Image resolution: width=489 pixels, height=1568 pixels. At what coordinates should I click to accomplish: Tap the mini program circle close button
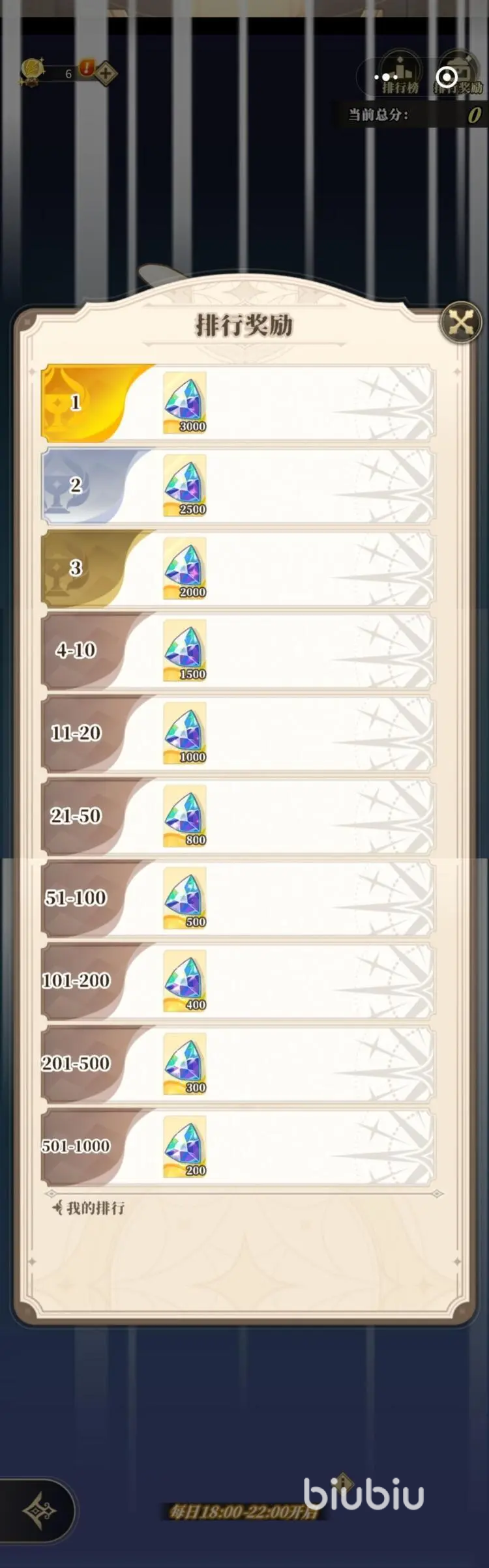[447, 78]
